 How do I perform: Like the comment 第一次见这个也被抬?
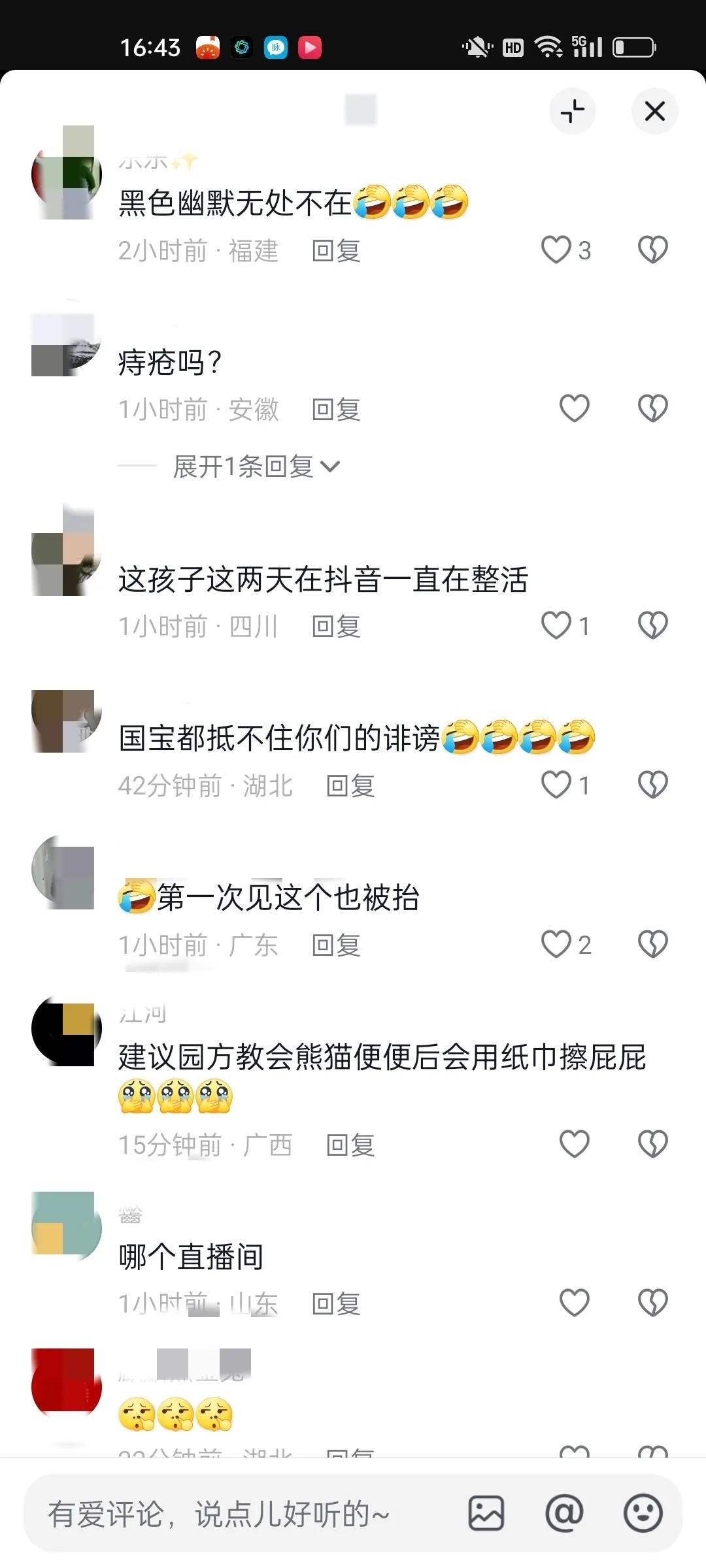point(557,944)
